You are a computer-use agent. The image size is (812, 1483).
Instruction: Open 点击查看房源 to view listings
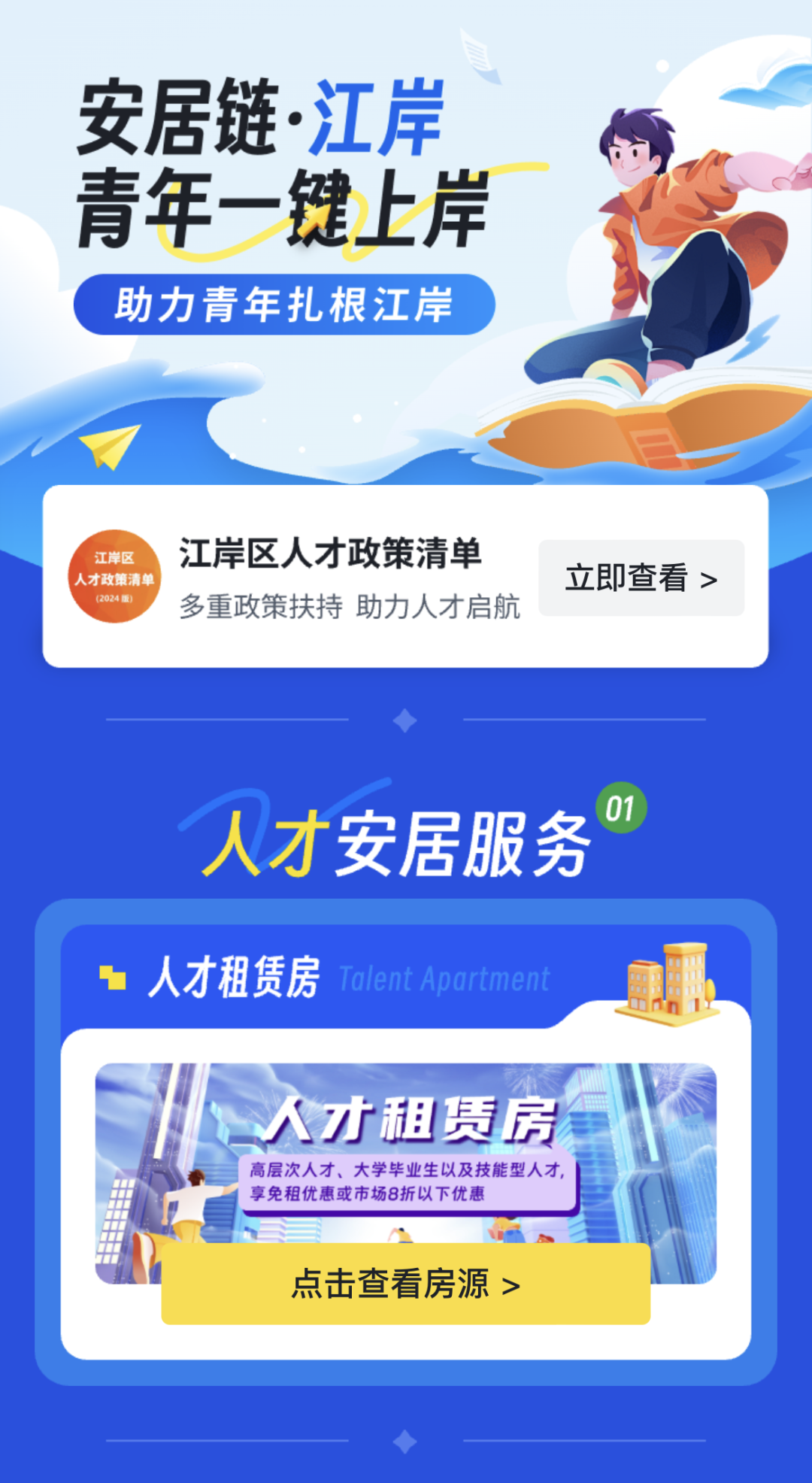point(405,1284)
